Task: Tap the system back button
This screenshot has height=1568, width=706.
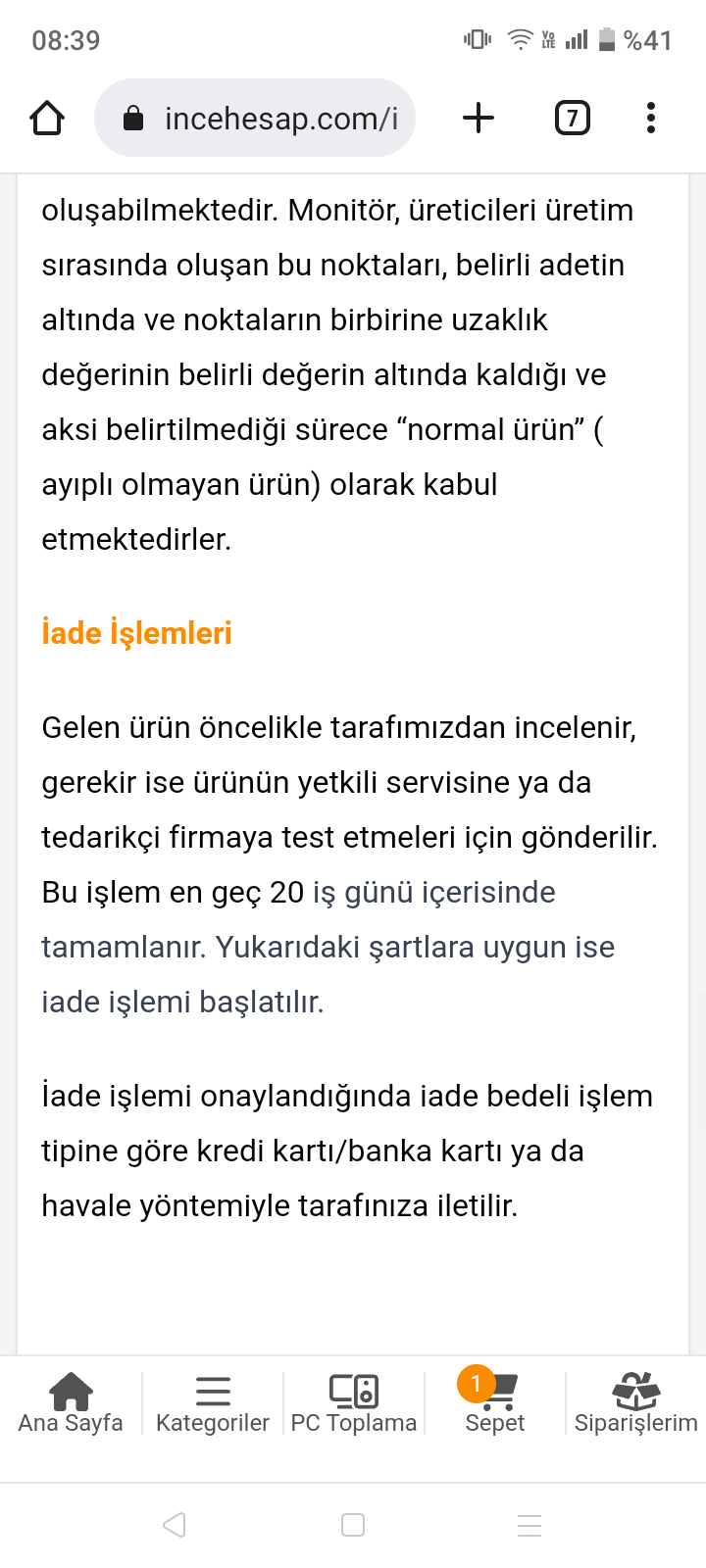Action: click(x=175, y=1525)
